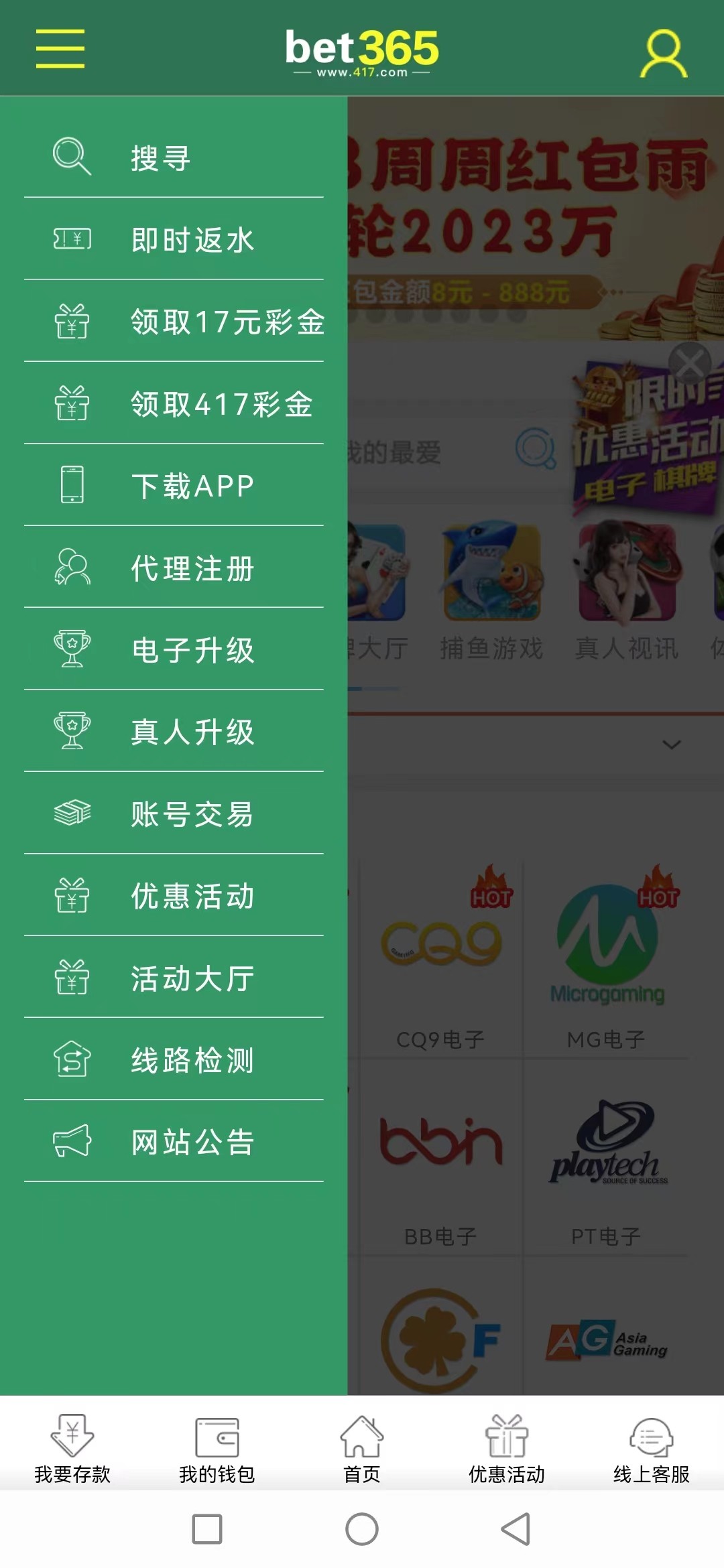Image resolution: width=724 pixels, height=1568 pixels.
Task: Switch to 我要存款 bottom tab
Action: pyautogui.click(x=72, y=1449)
